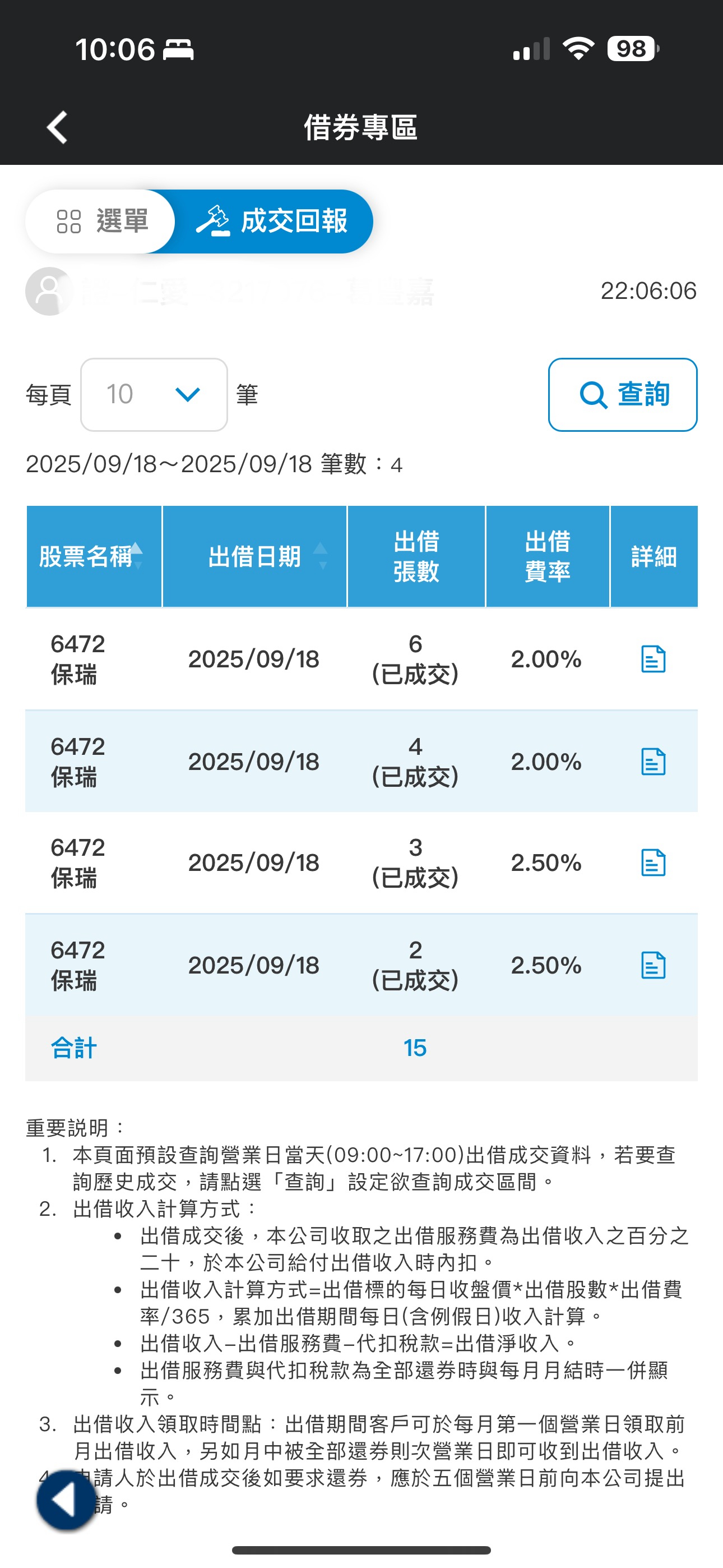This screenshot has width=723, height=1568.
Task: Open details for the 4張 2.00% row
Action: (653, 762)
